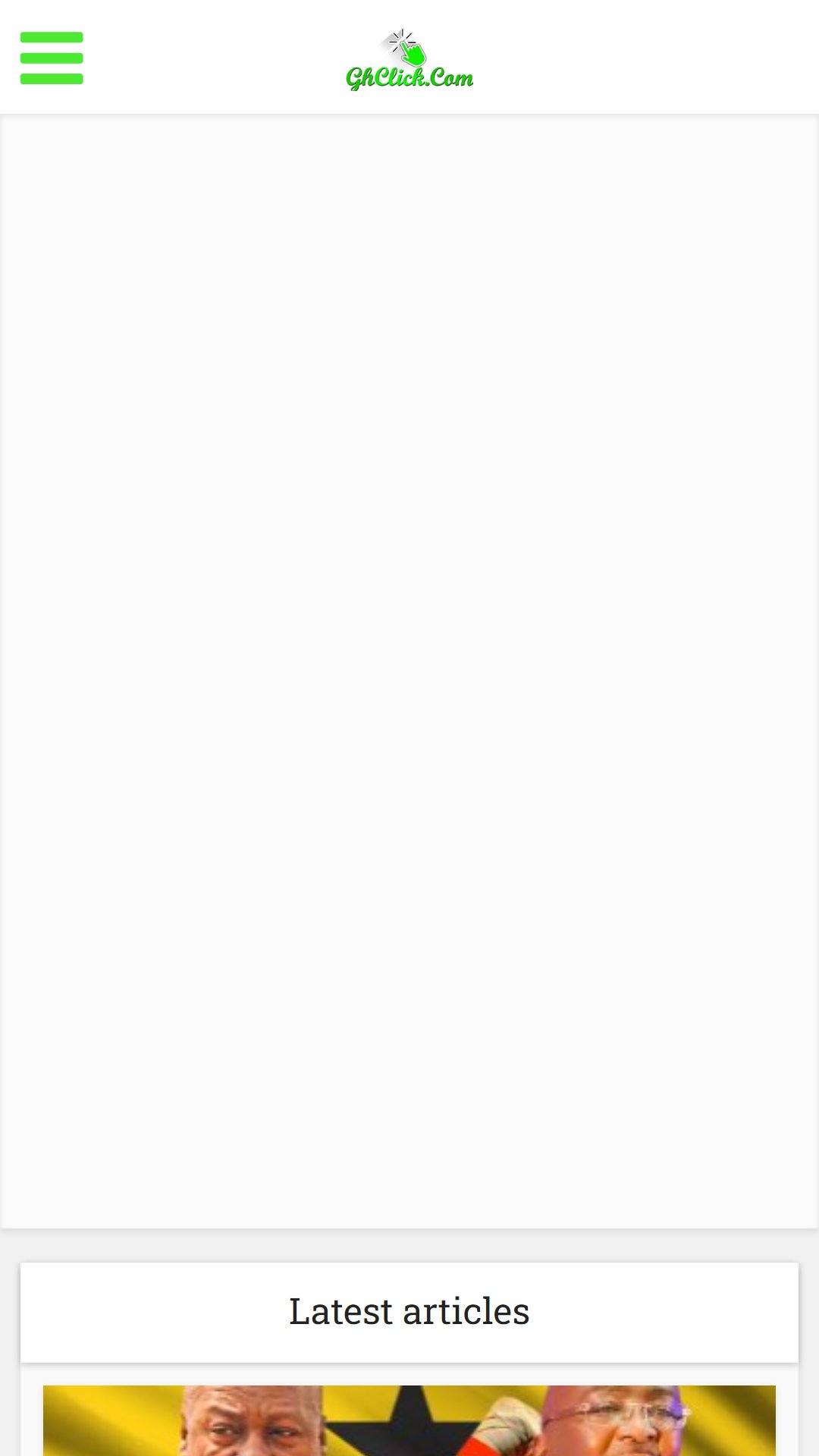The image size is (819, 1456).
Task: Tap the GhClick.Com logo to go home
Action: pyautogui.click(x=409, y=61)
